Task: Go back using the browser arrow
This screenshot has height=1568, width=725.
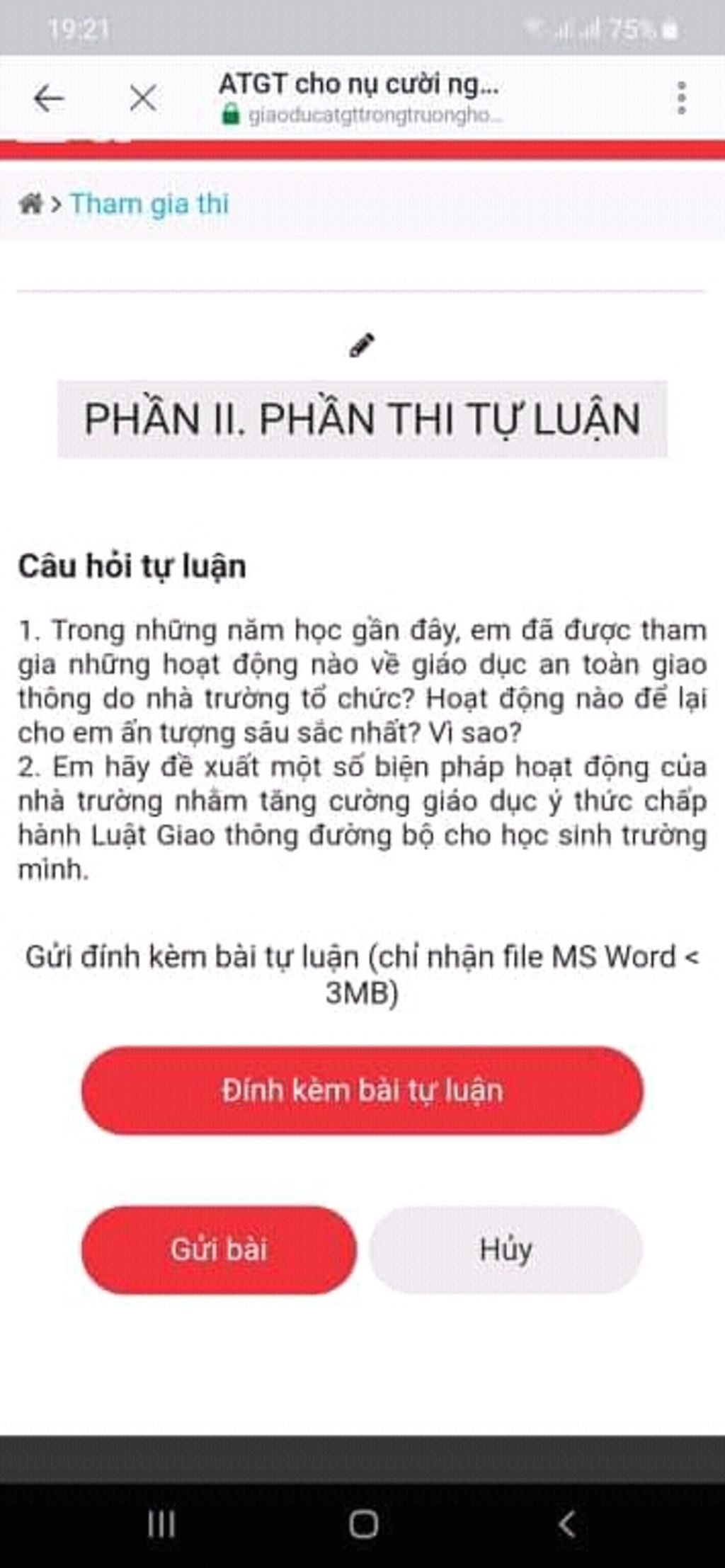Action: tap(48, 98)
